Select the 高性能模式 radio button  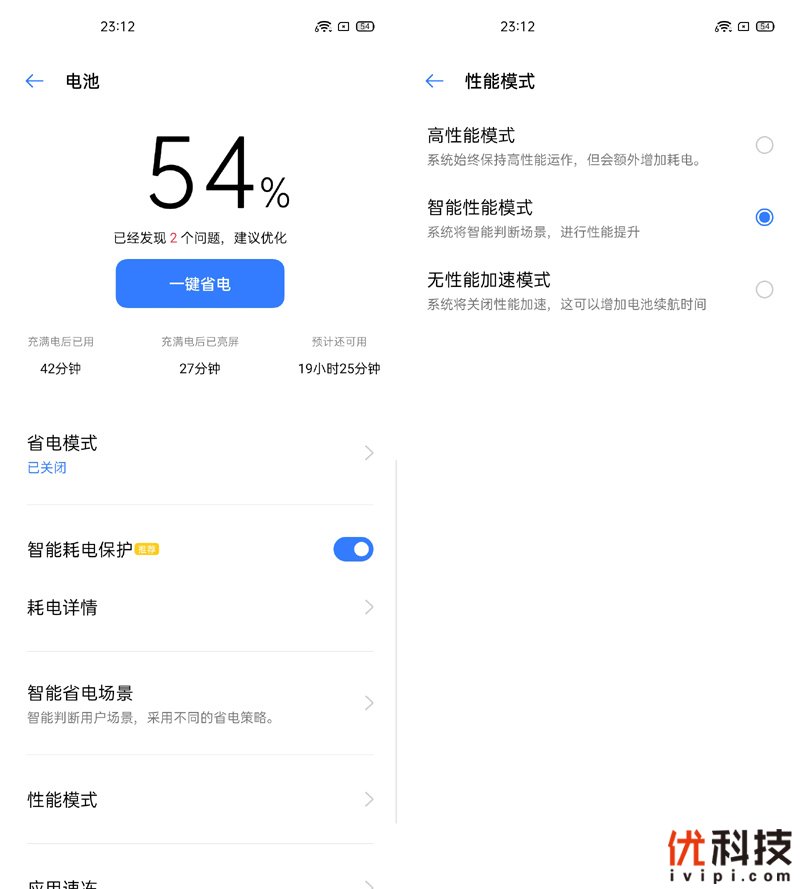pos(764,145)
